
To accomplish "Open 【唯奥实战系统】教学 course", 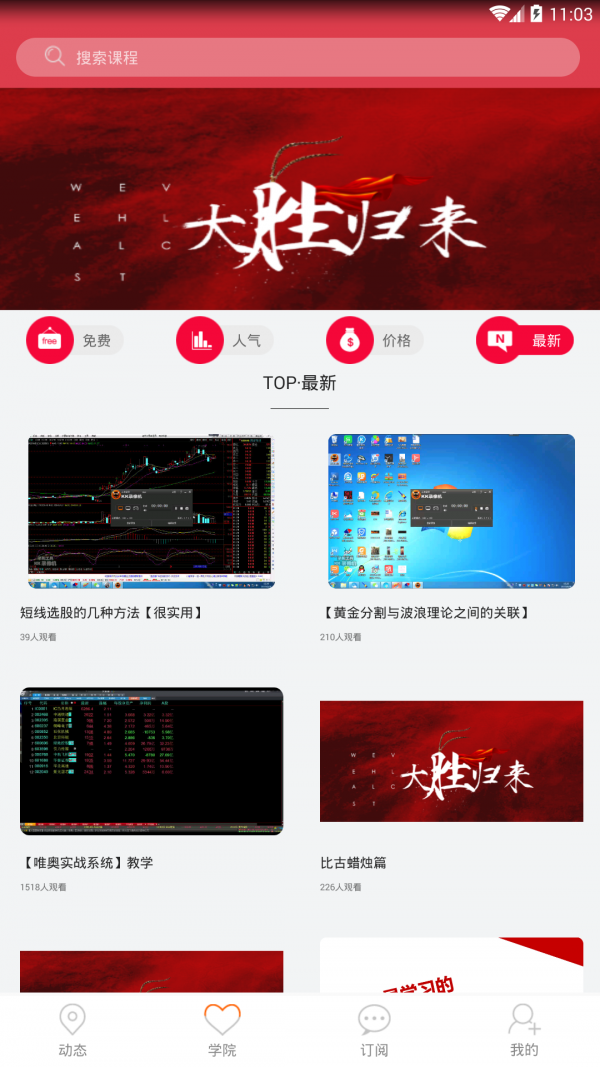I will coord(151,760).
